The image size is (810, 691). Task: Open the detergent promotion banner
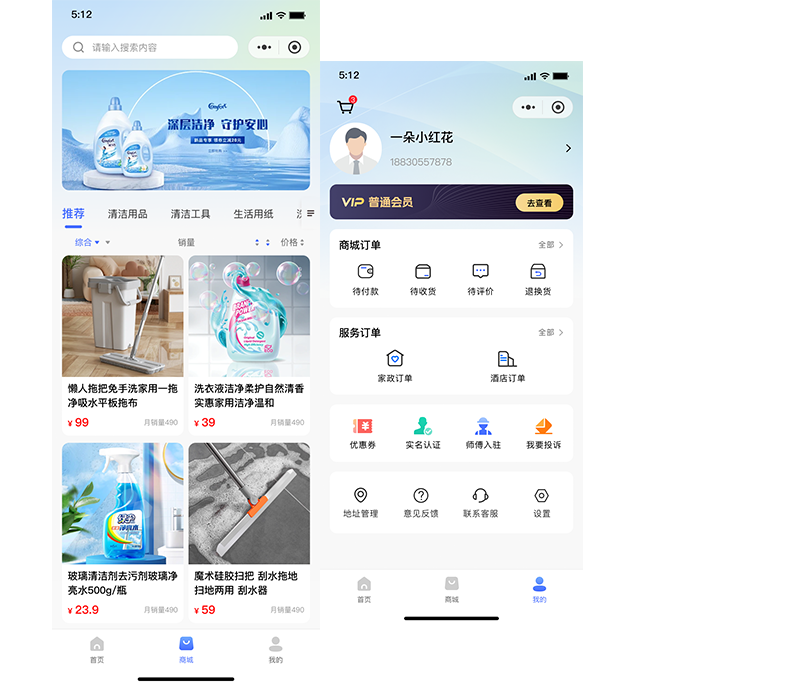pyautogui.click(x=186, y=130)
